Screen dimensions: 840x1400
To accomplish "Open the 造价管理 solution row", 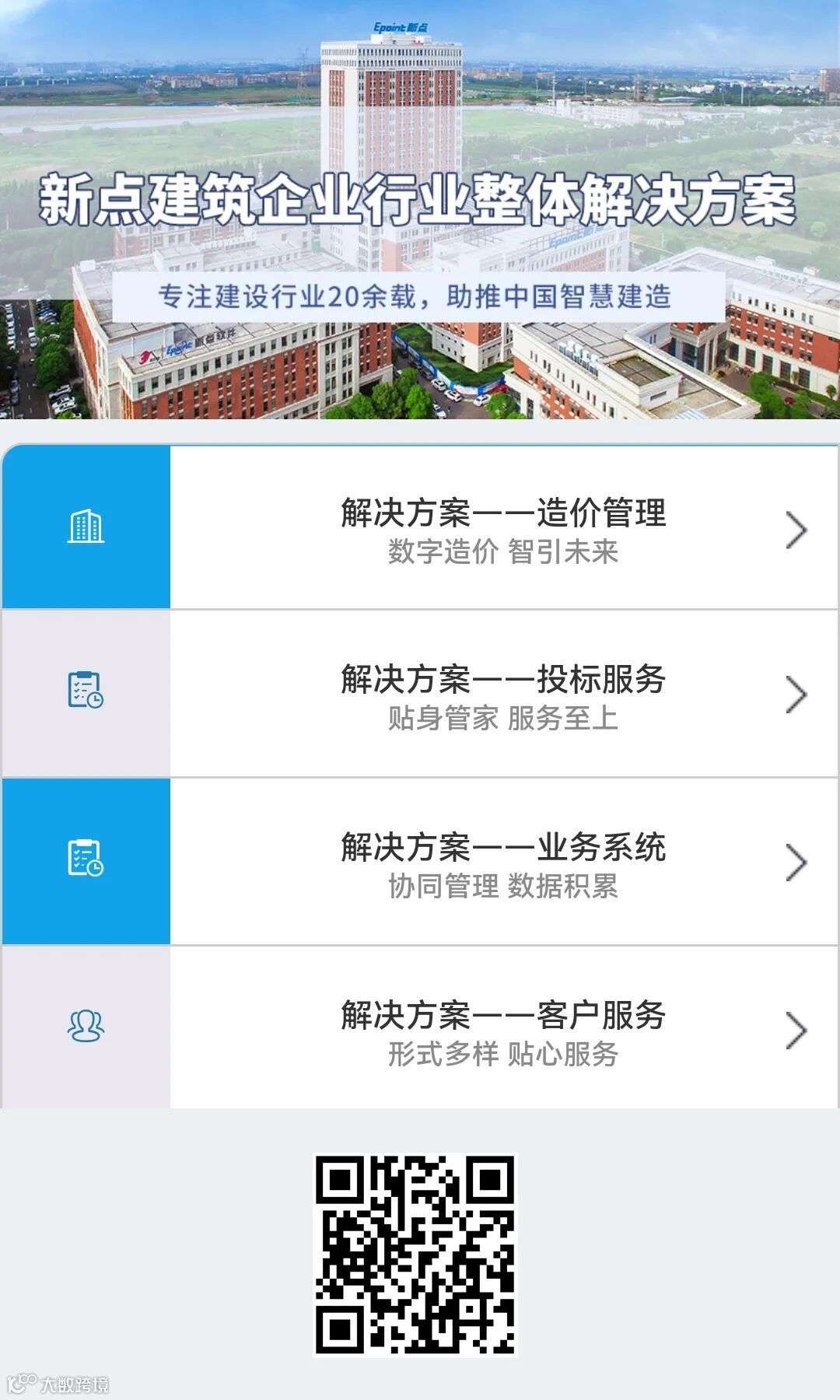I will [502, 529].
